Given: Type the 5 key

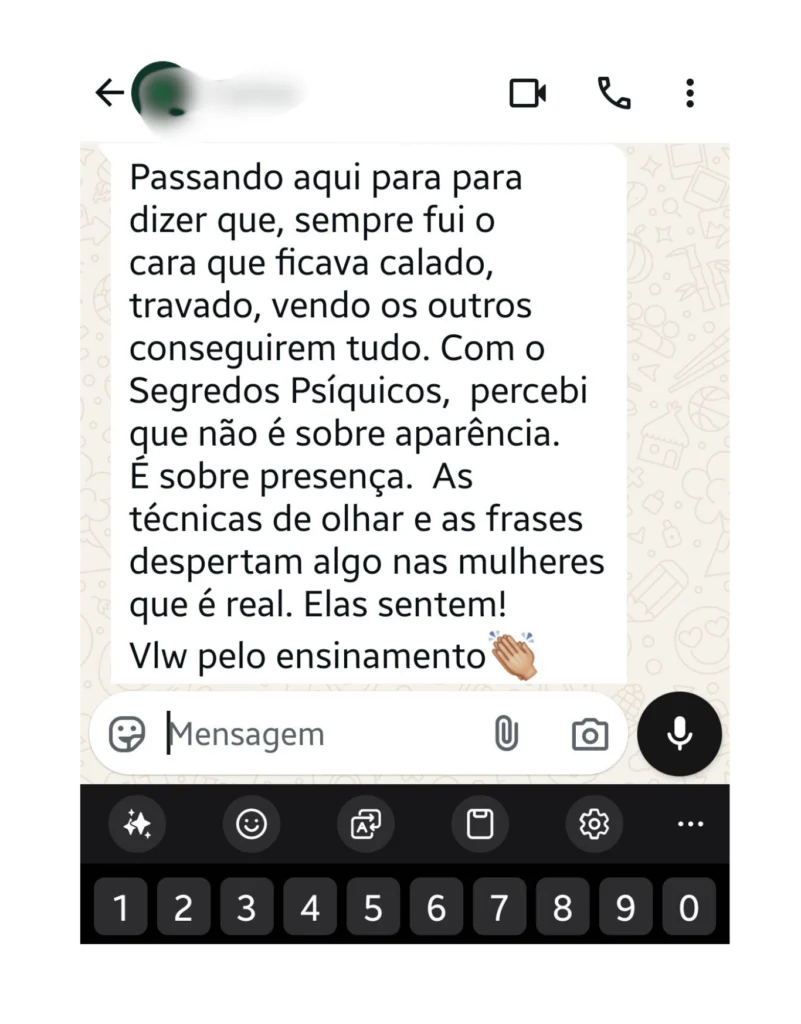Looking at the screenshot, I should click(373, 908).
